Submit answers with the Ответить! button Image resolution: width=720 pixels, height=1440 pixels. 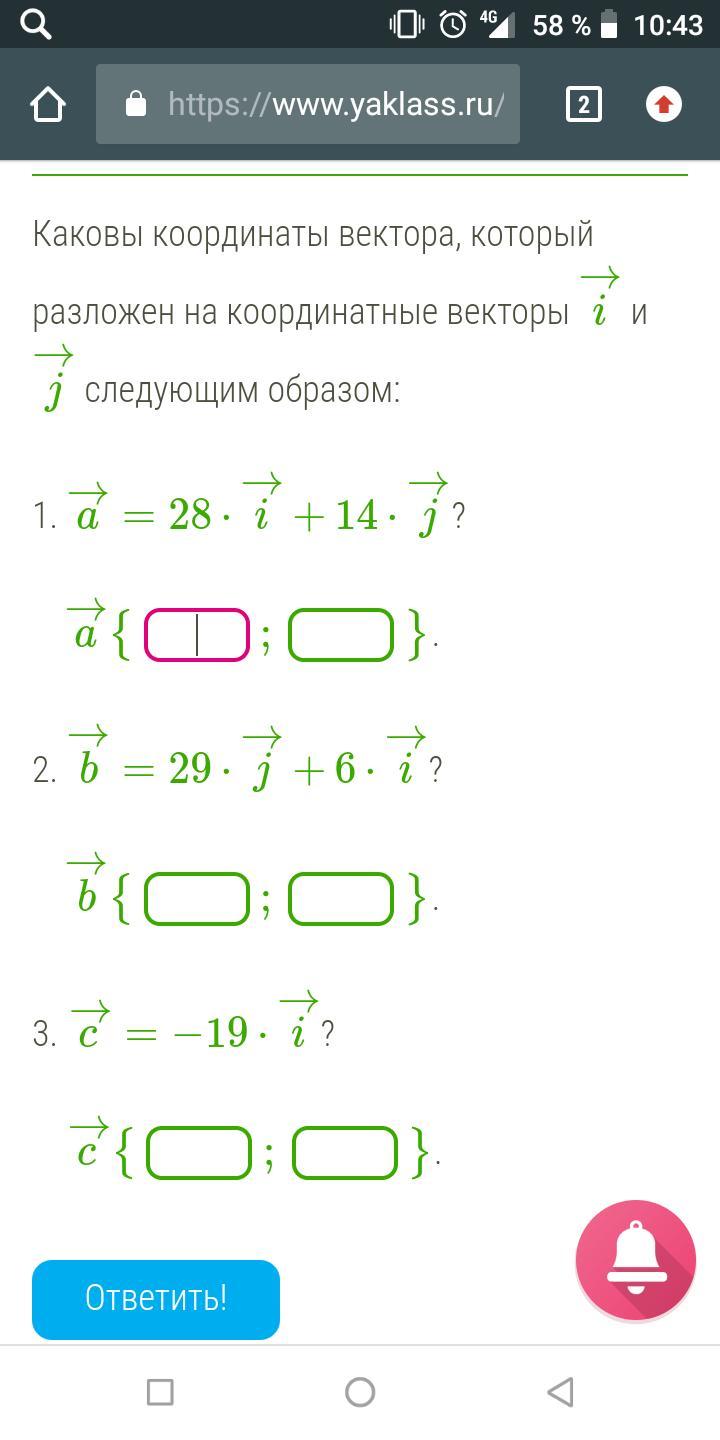pyautogui.click(x=156, y=1299)
